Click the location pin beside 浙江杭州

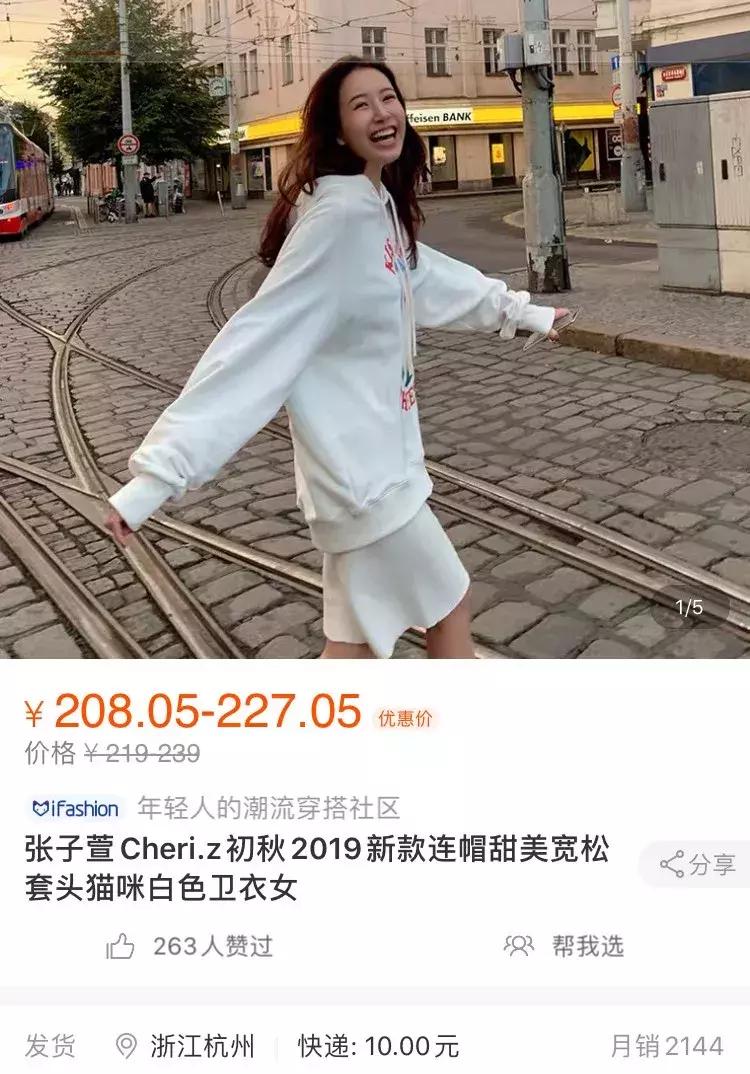pyautogui.click(x=125, y=1041)
